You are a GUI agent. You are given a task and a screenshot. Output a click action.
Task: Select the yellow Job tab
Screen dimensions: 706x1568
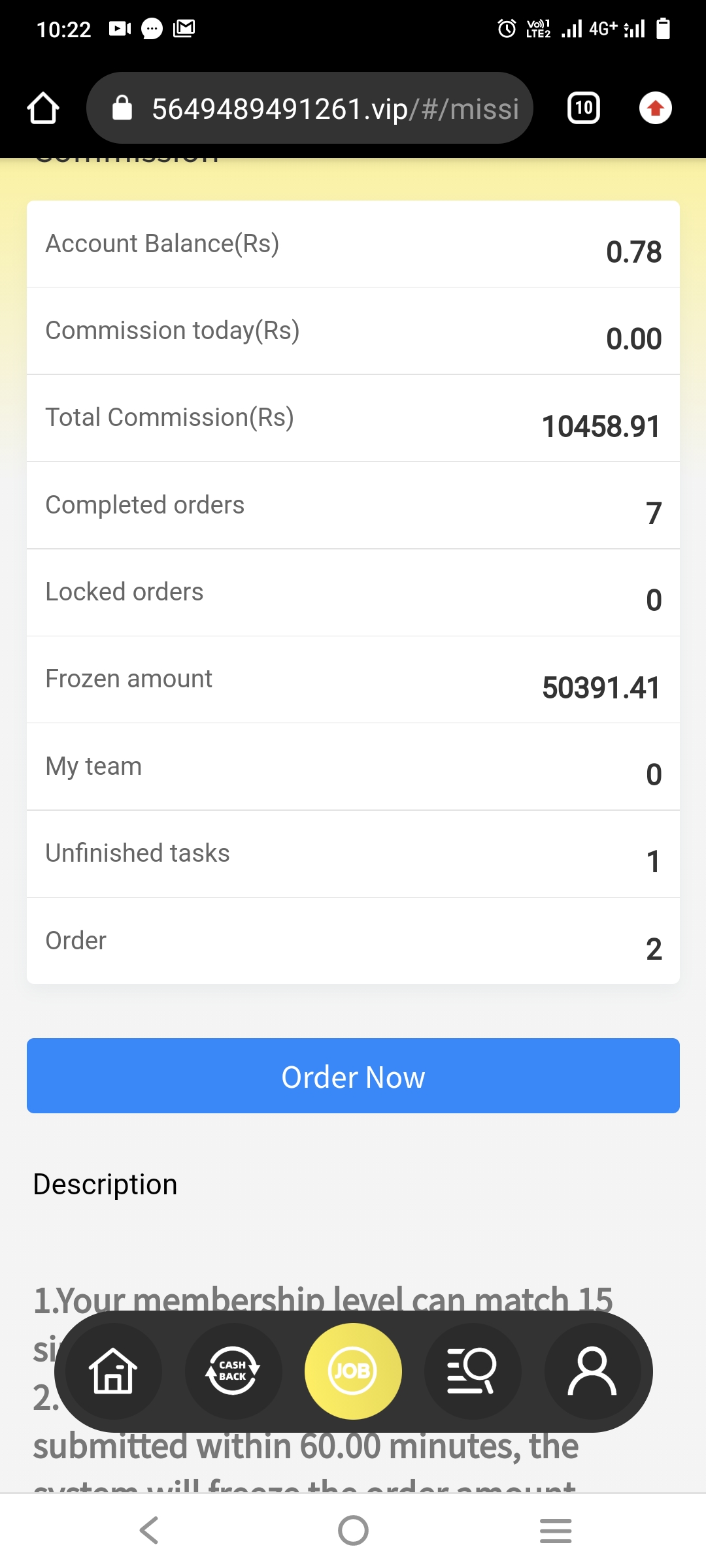click(353, 1371)
